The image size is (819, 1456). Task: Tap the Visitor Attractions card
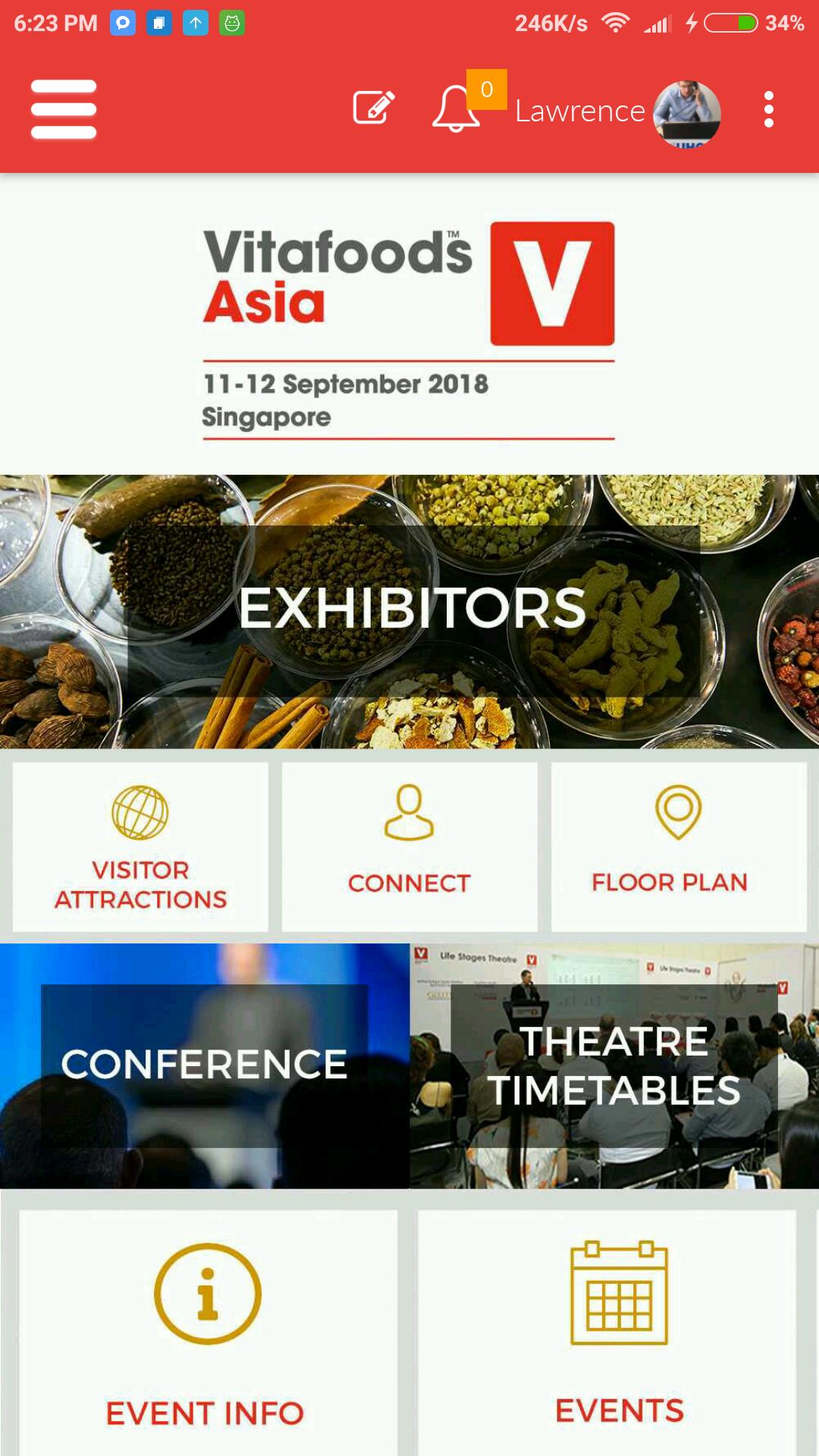(x=140, y=847)
